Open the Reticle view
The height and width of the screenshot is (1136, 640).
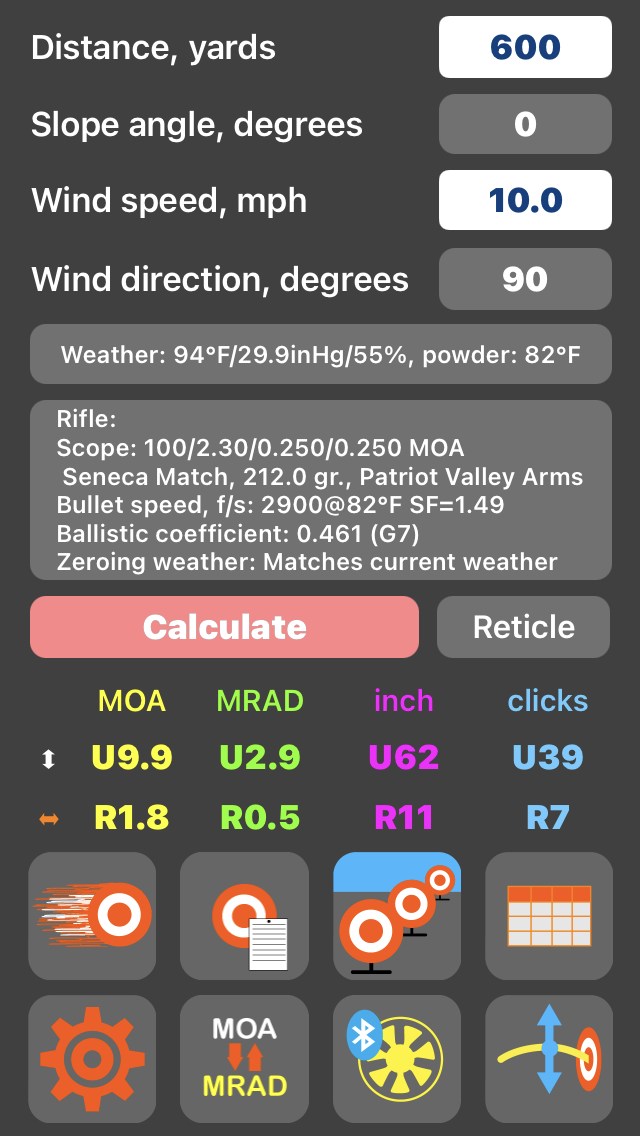[523, 627]
